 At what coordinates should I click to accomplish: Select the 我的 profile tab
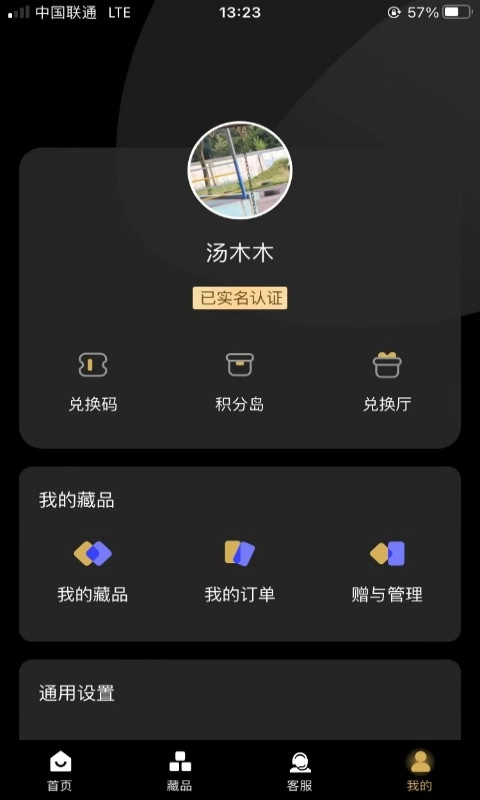[420, 770]
